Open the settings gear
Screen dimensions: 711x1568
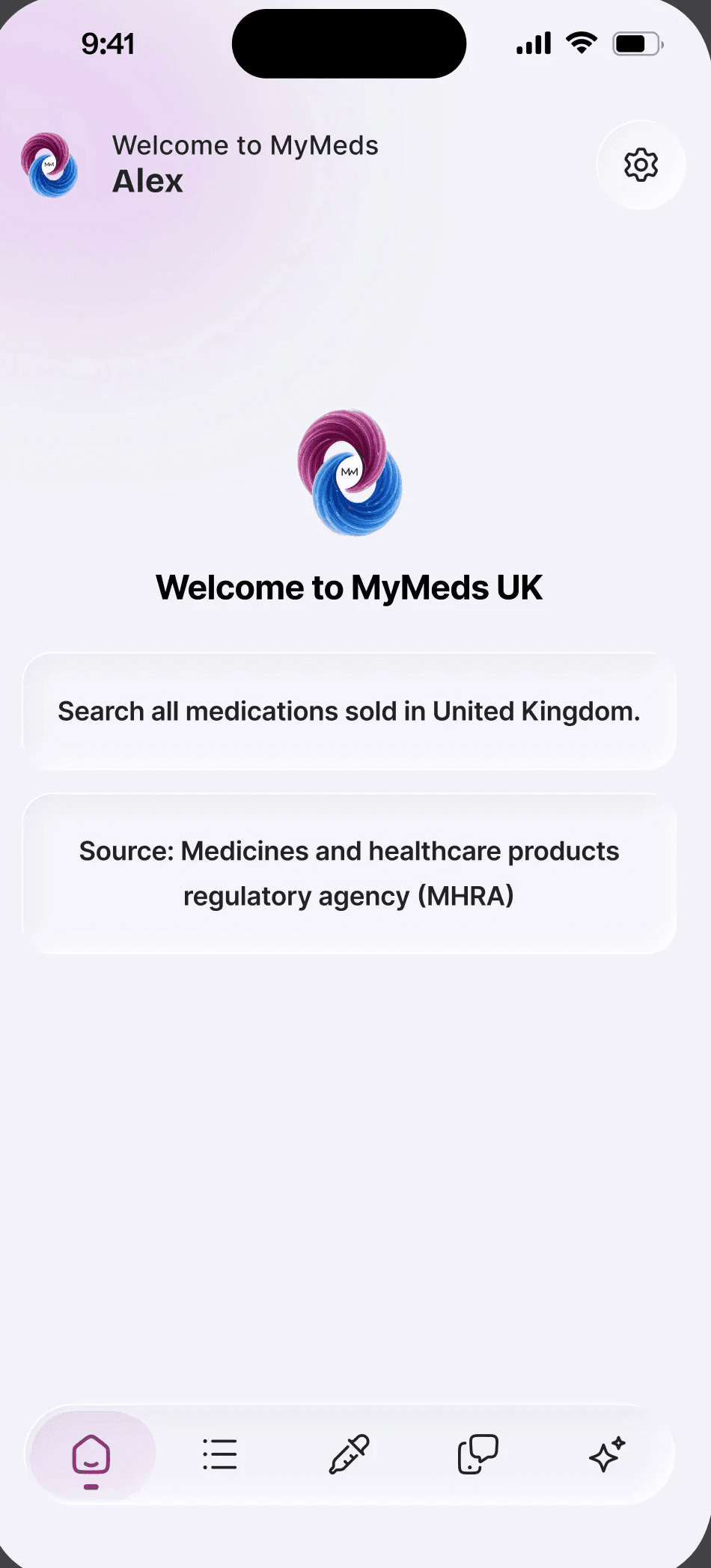[641, 165]
